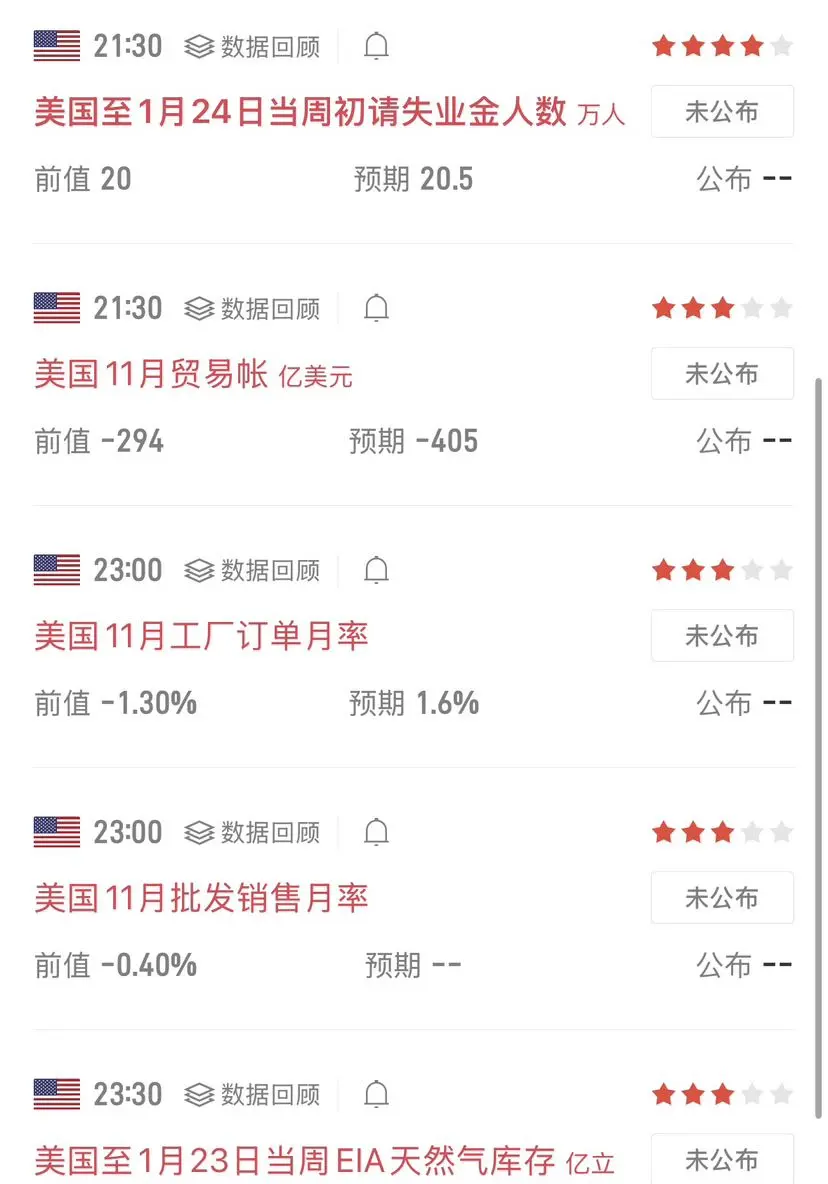Set reminder bell for 初请失业金人数

376,46
